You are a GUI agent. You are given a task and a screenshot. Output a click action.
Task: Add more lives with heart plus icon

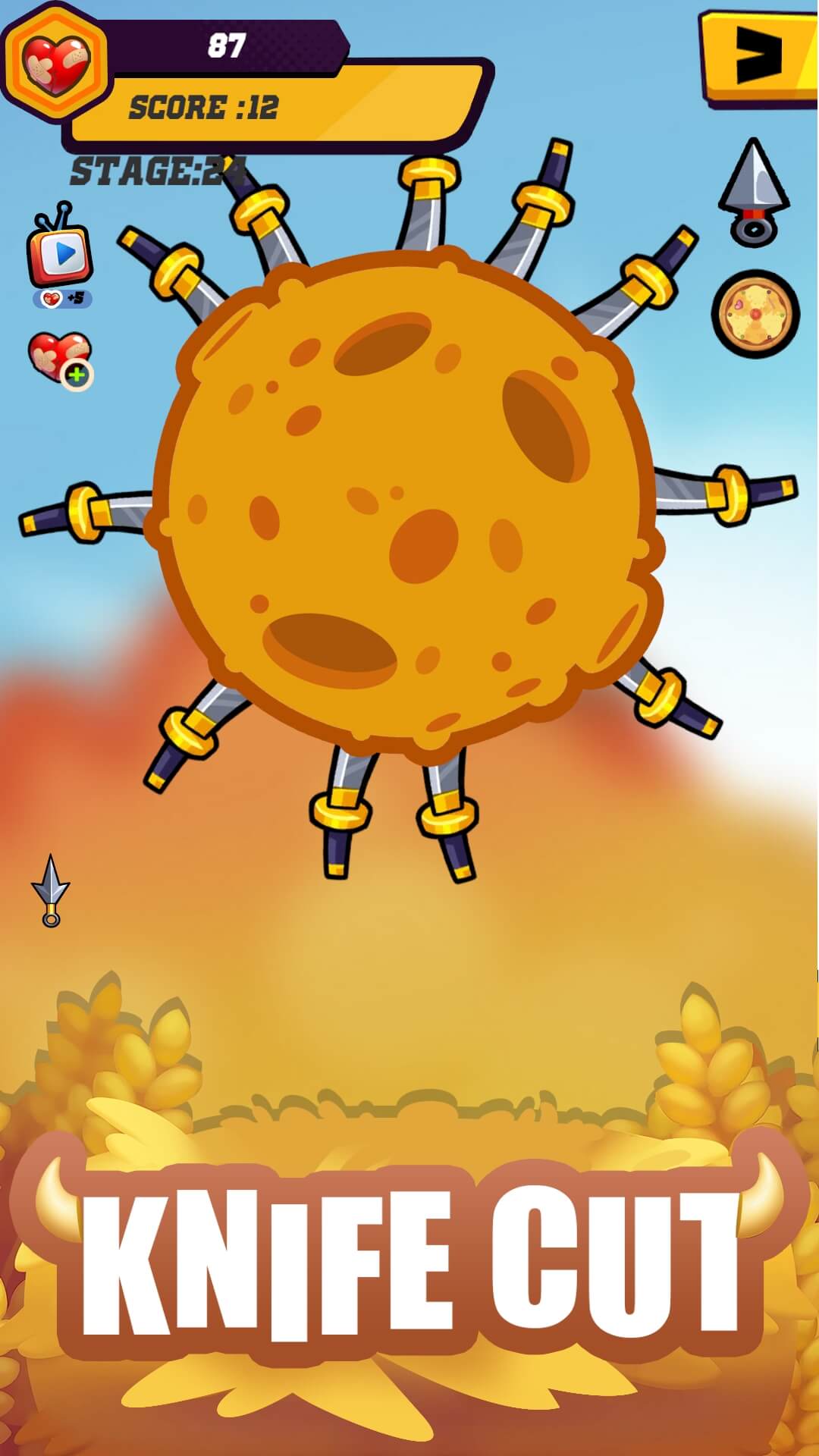61,359
